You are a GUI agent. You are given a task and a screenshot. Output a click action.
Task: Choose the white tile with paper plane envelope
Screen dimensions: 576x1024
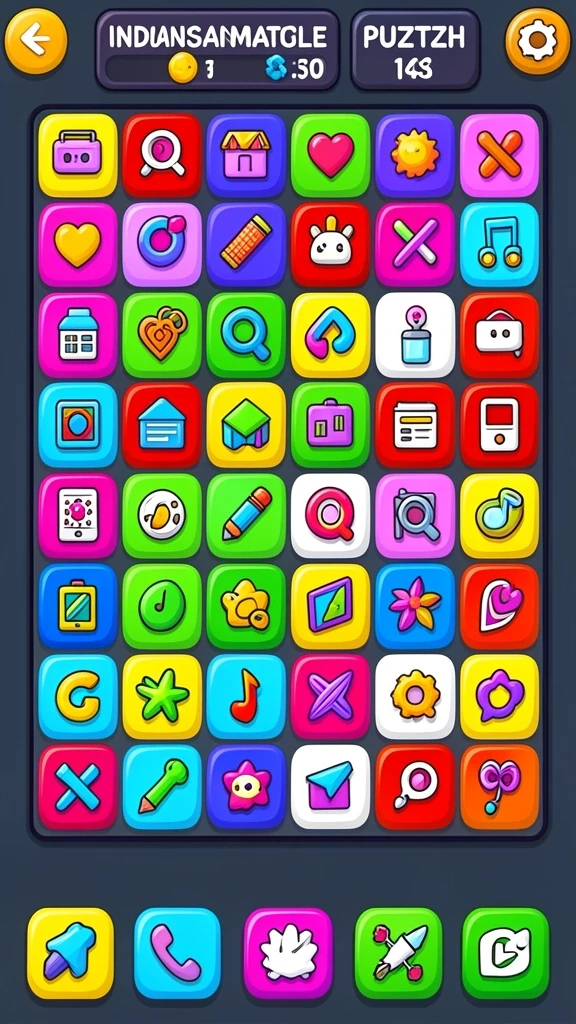click(x=330, y=787)
